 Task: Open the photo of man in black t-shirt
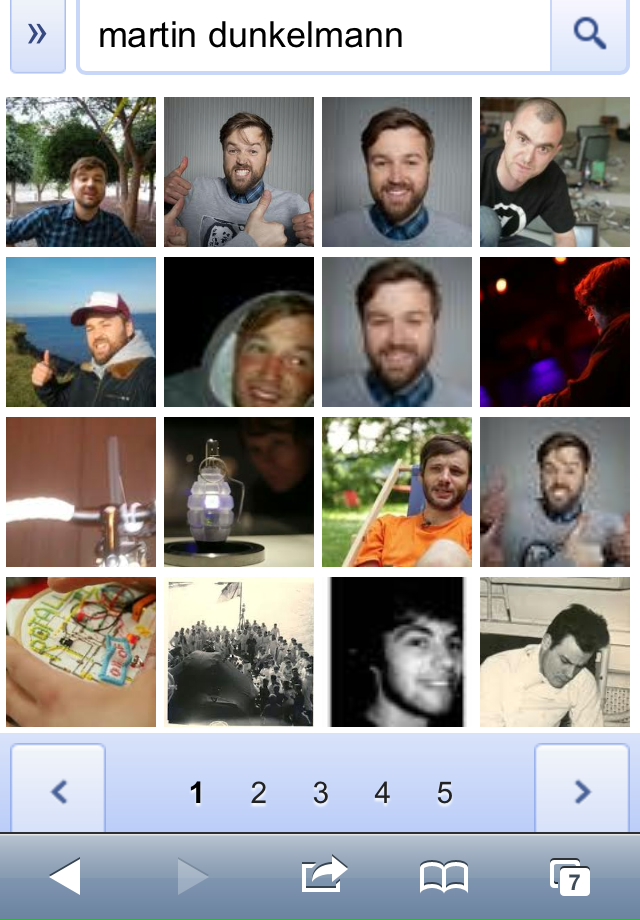555,172
